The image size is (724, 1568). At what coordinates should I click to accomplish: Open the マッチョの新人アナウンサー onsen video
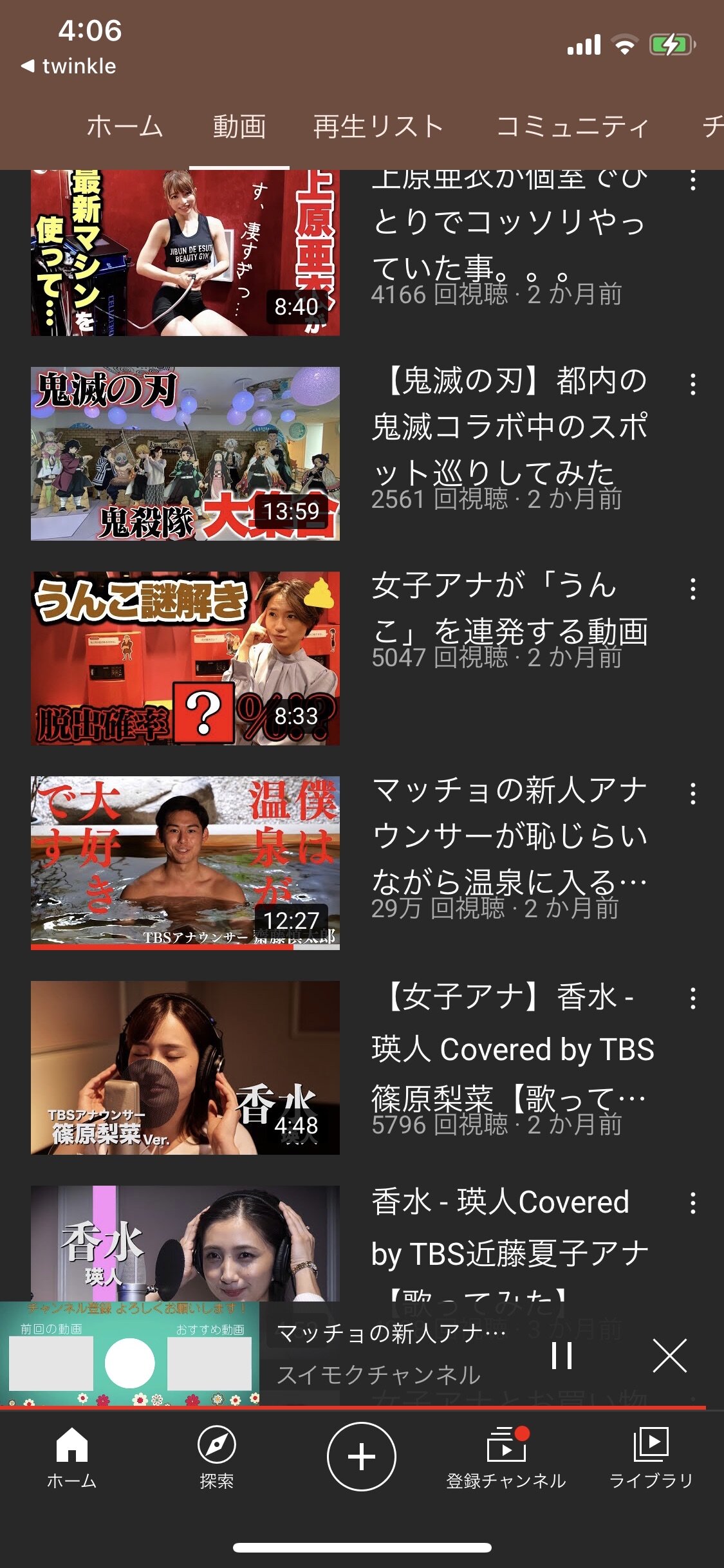185,863
